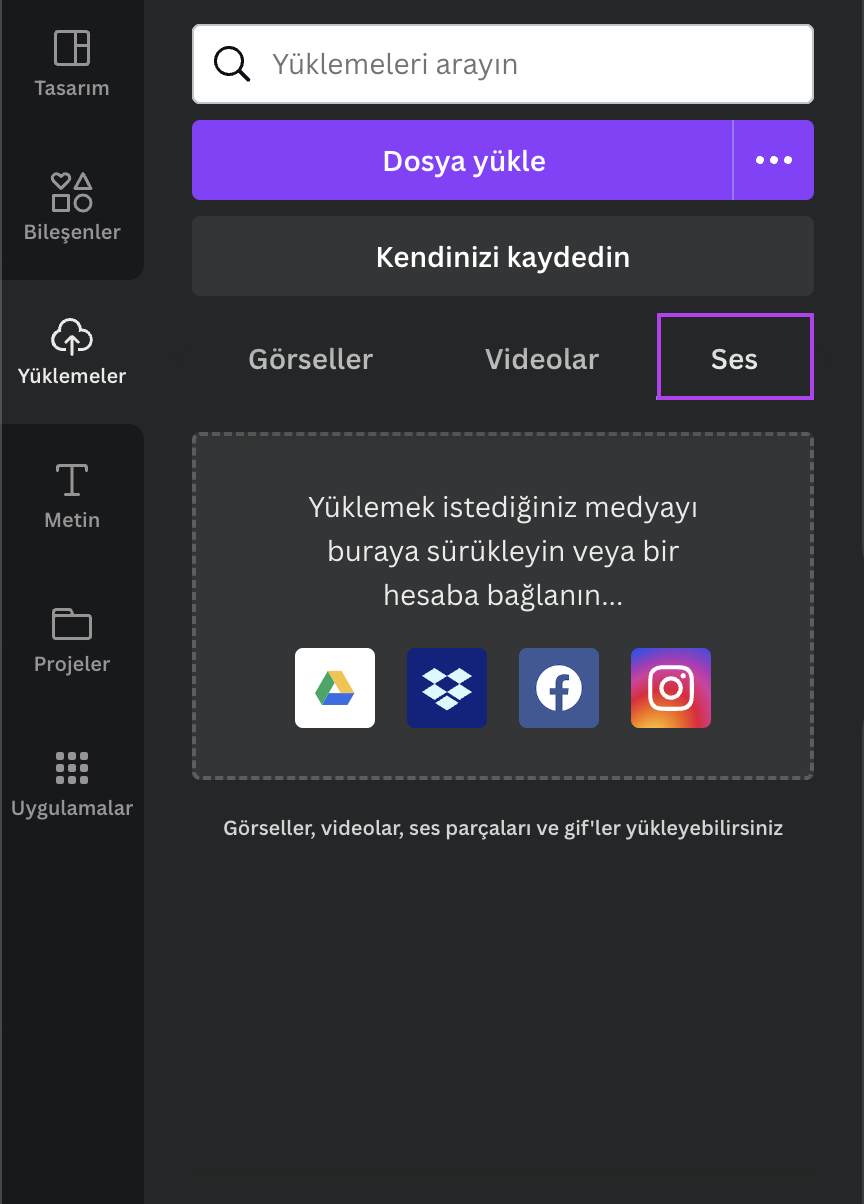Open the Tasarım side panel
This screenshot has height=1204, width=864.
coord(72,64)
